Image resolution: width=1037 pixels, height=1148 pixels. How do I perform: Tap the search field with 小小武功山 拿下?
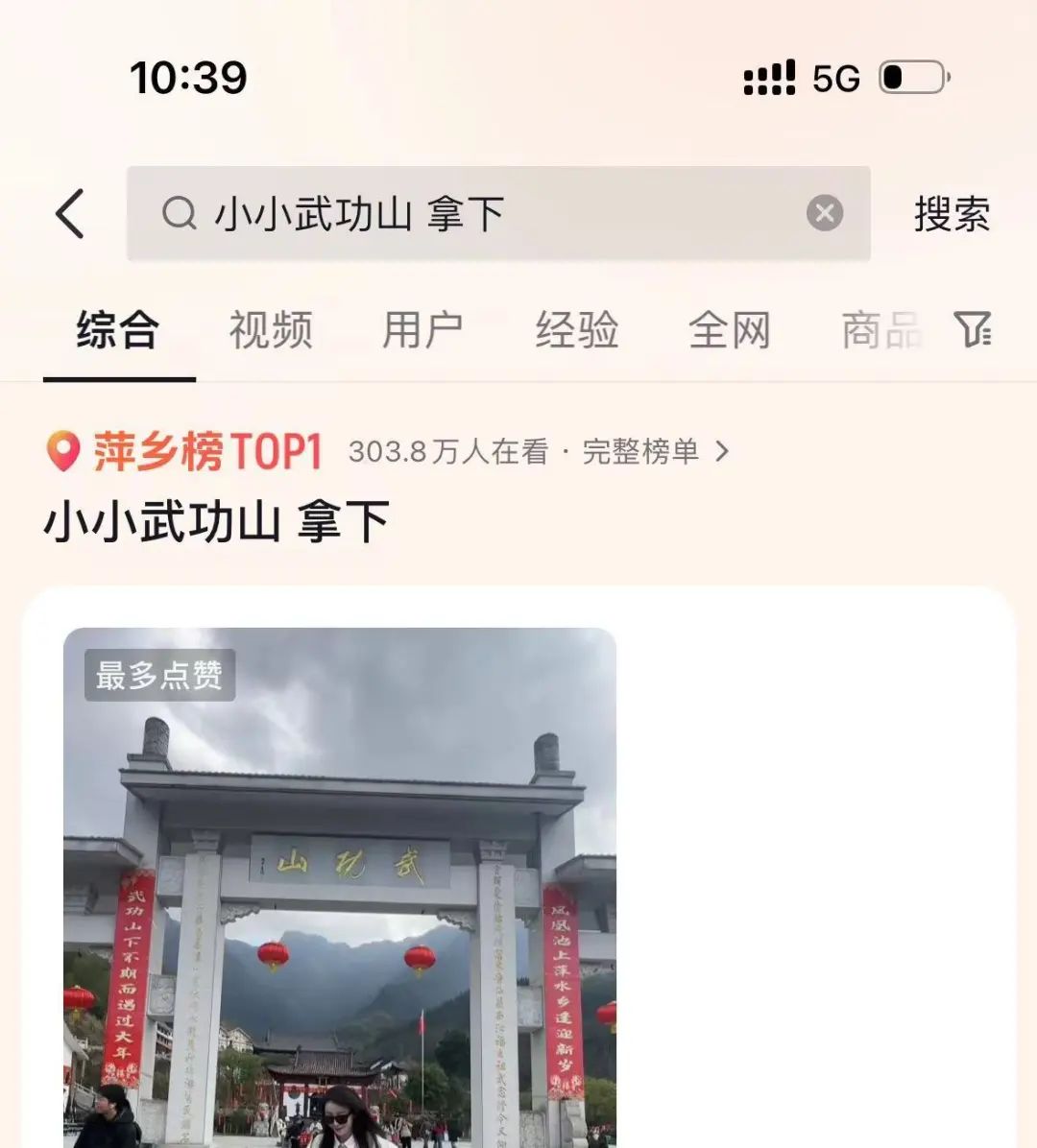pyautogui.click(x=480, y=213)
